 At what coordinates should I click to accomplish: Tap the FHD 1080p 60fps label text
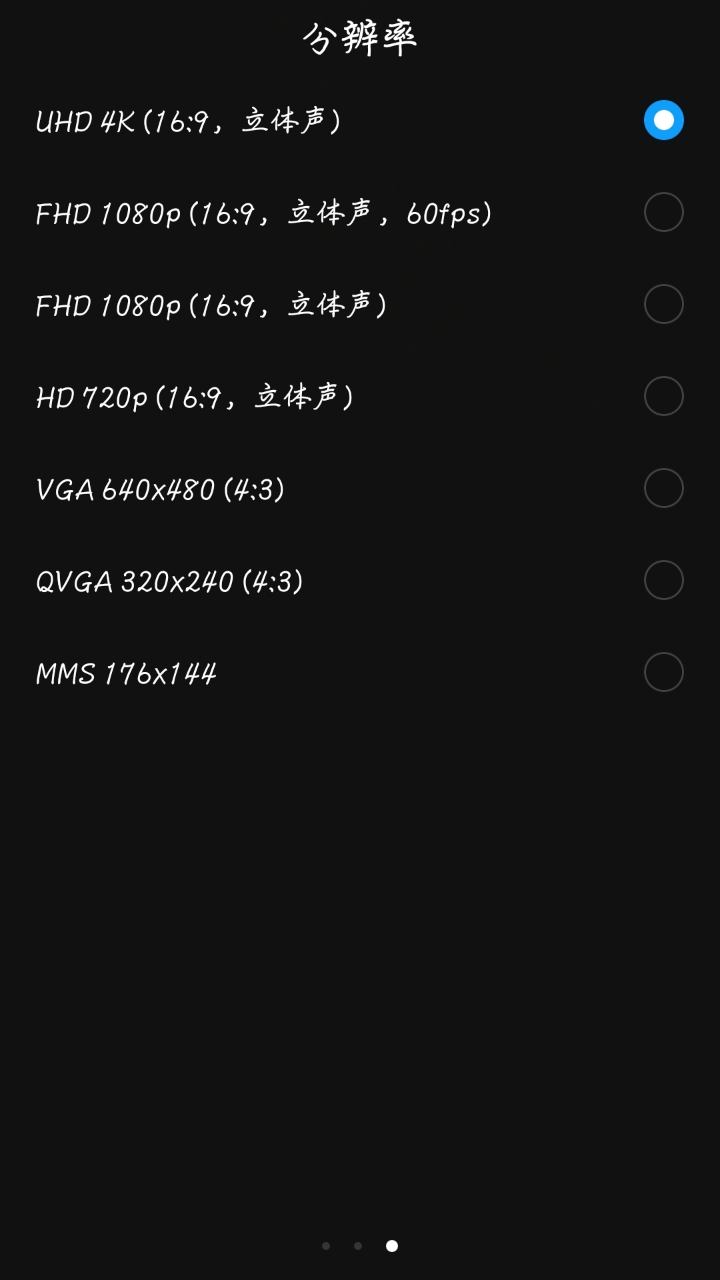tap(260, 212)
